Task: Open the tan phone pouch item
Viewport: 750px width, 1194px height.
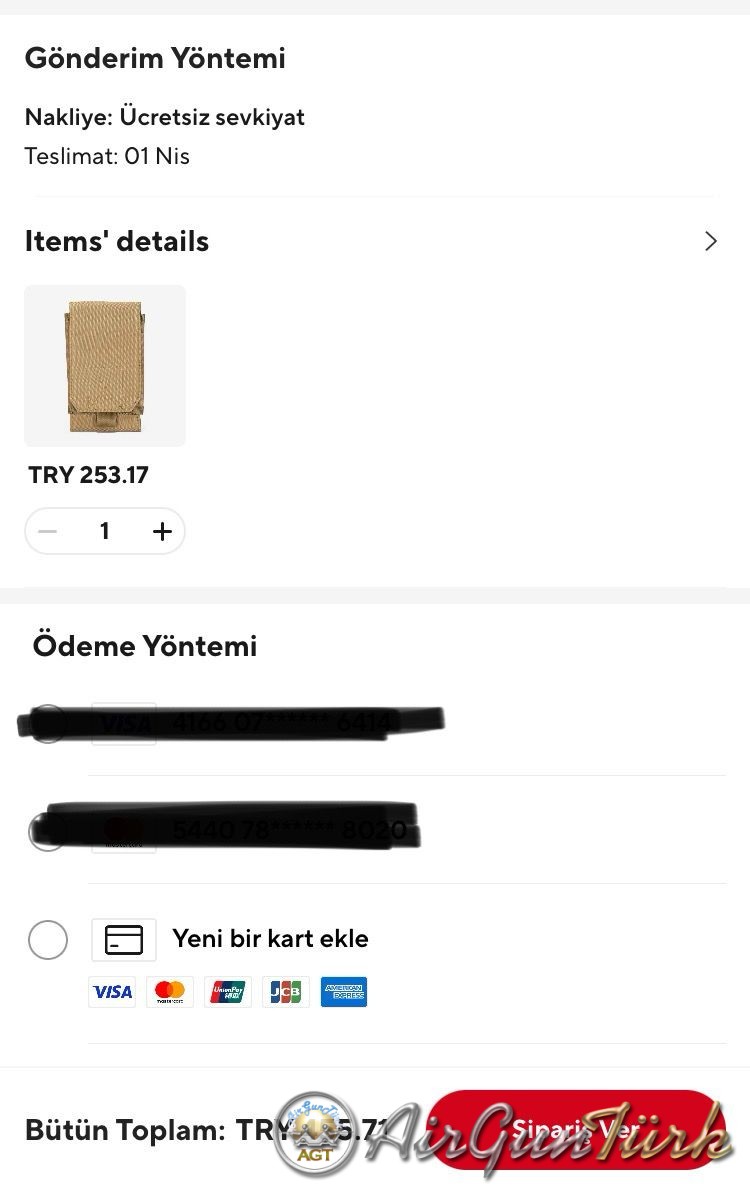Action: pos(105,366)
